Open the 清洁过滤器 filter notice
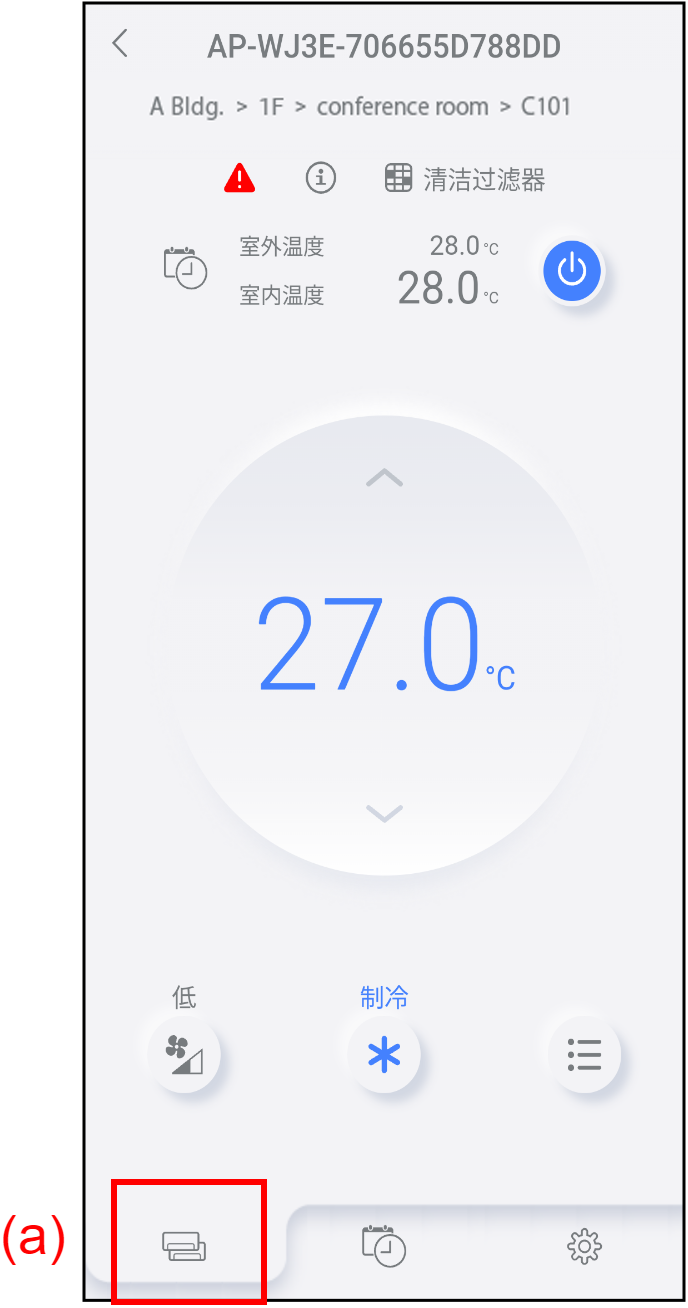Viewport: 688px width, 1308px height. pyautogui.click(x=465, y=180)
